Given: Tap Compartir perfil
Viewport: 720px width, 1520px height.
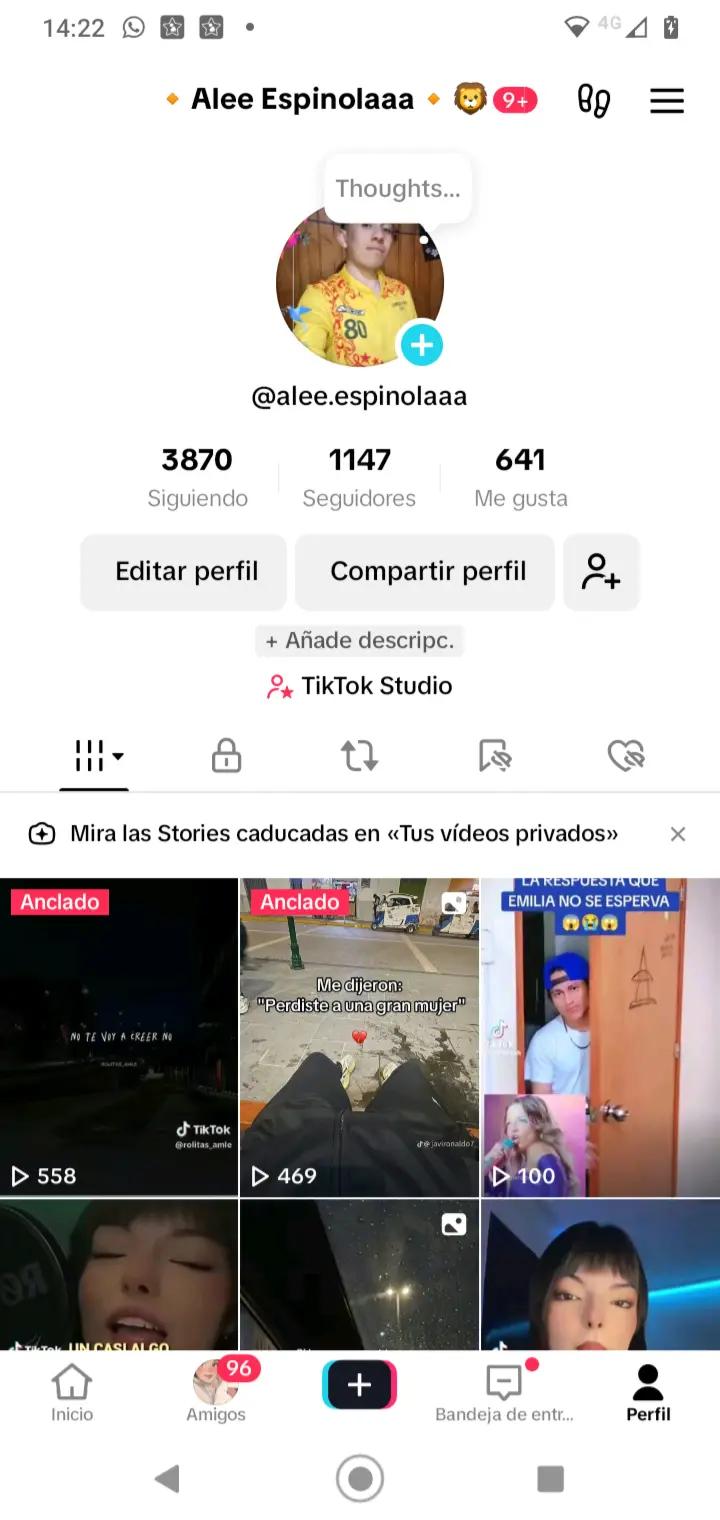Looking at the screenshot, I should (427, 571).
